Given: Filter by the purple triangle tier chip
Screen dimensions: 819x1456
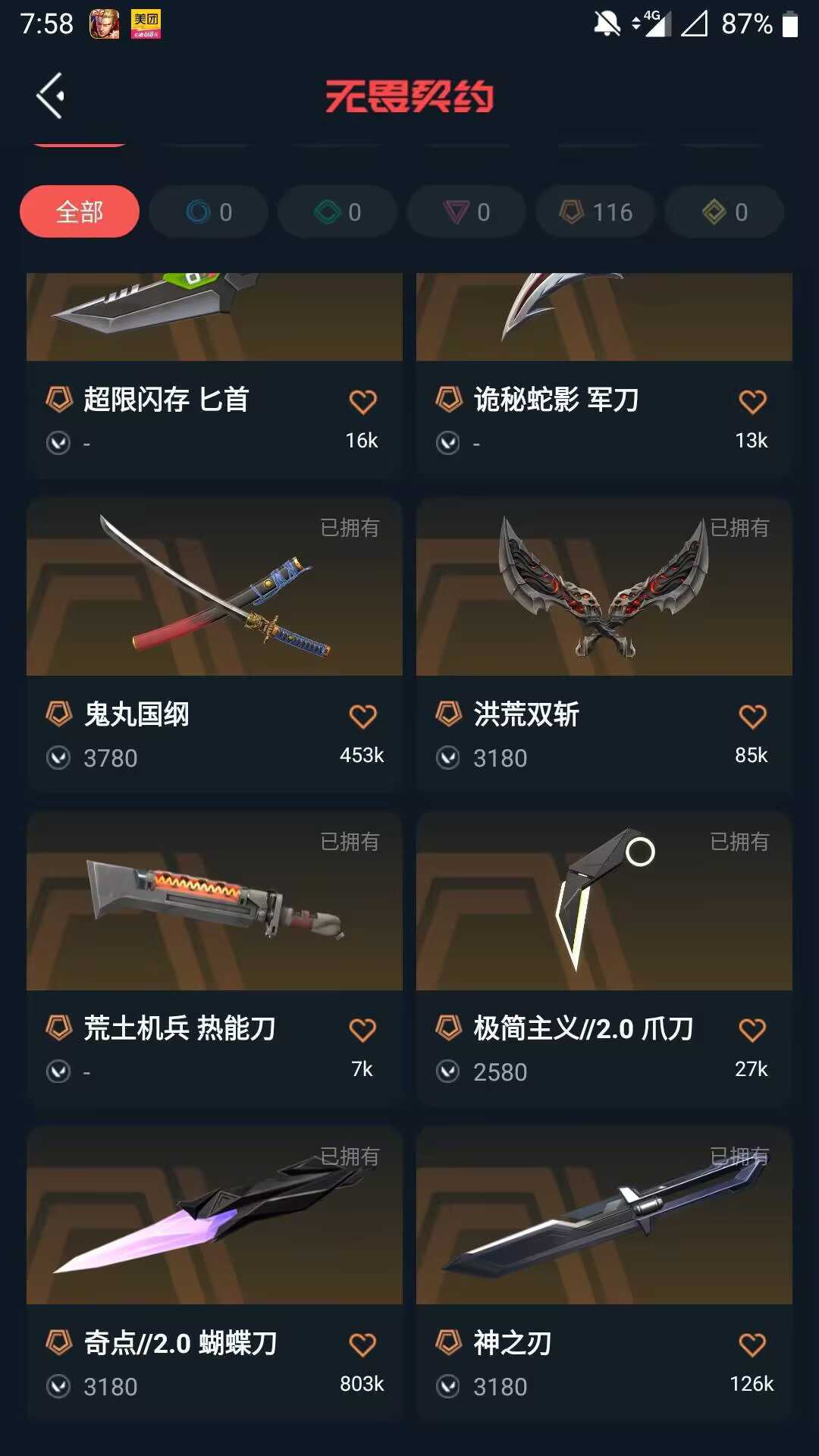Looking at the screenshot, I should (x=466, y=212).
